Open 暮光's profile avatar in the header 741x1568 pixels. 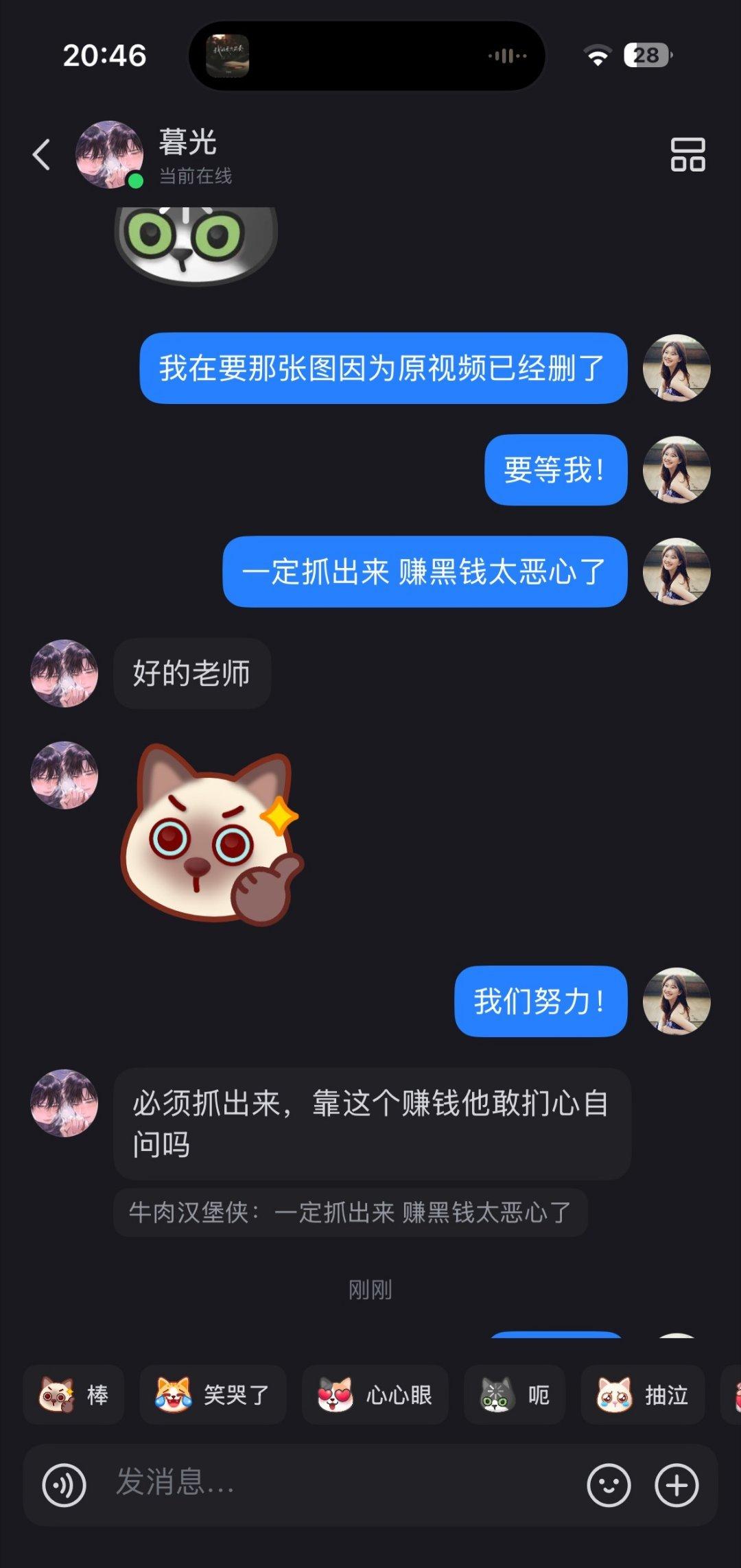[109, 154]
